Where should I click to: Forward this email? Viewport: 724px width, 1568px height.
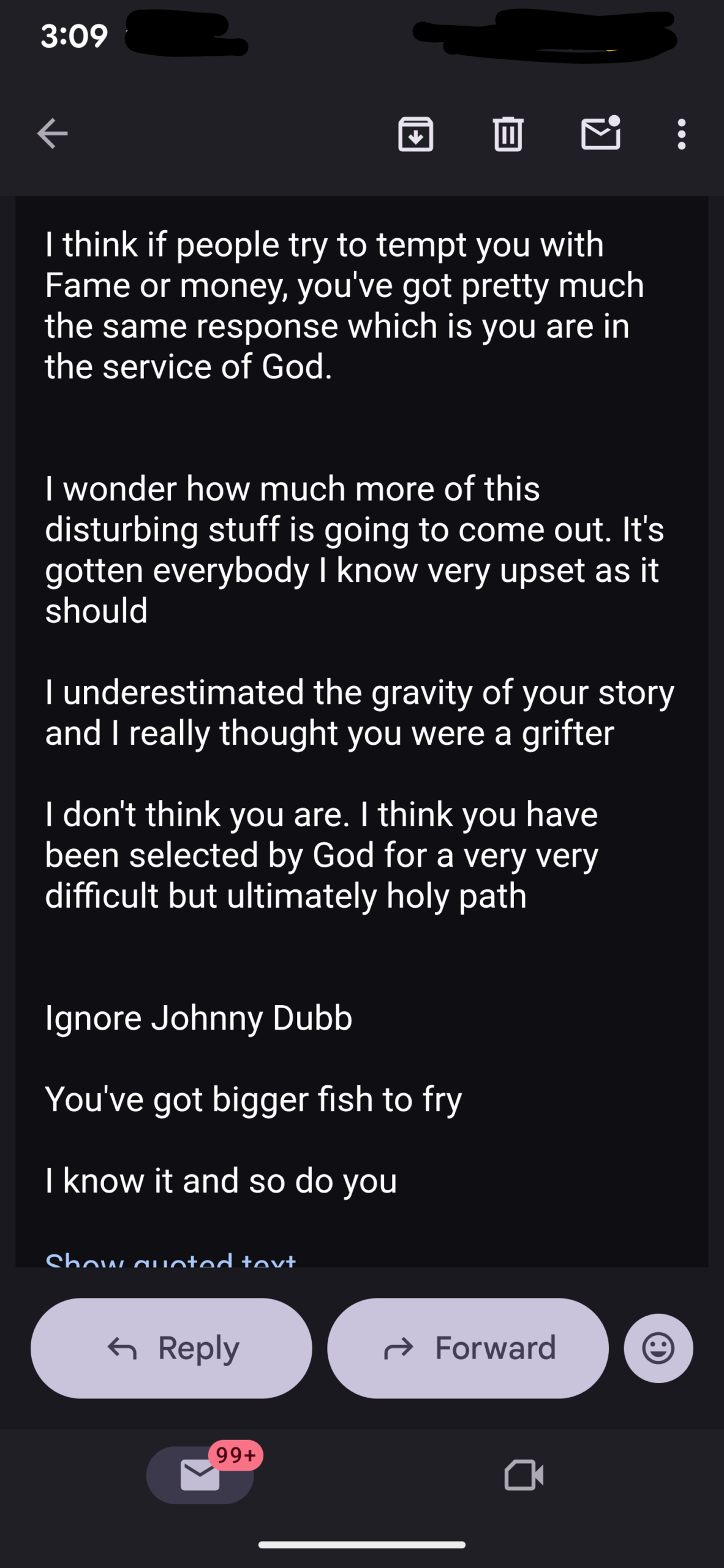click(468, 1348)
